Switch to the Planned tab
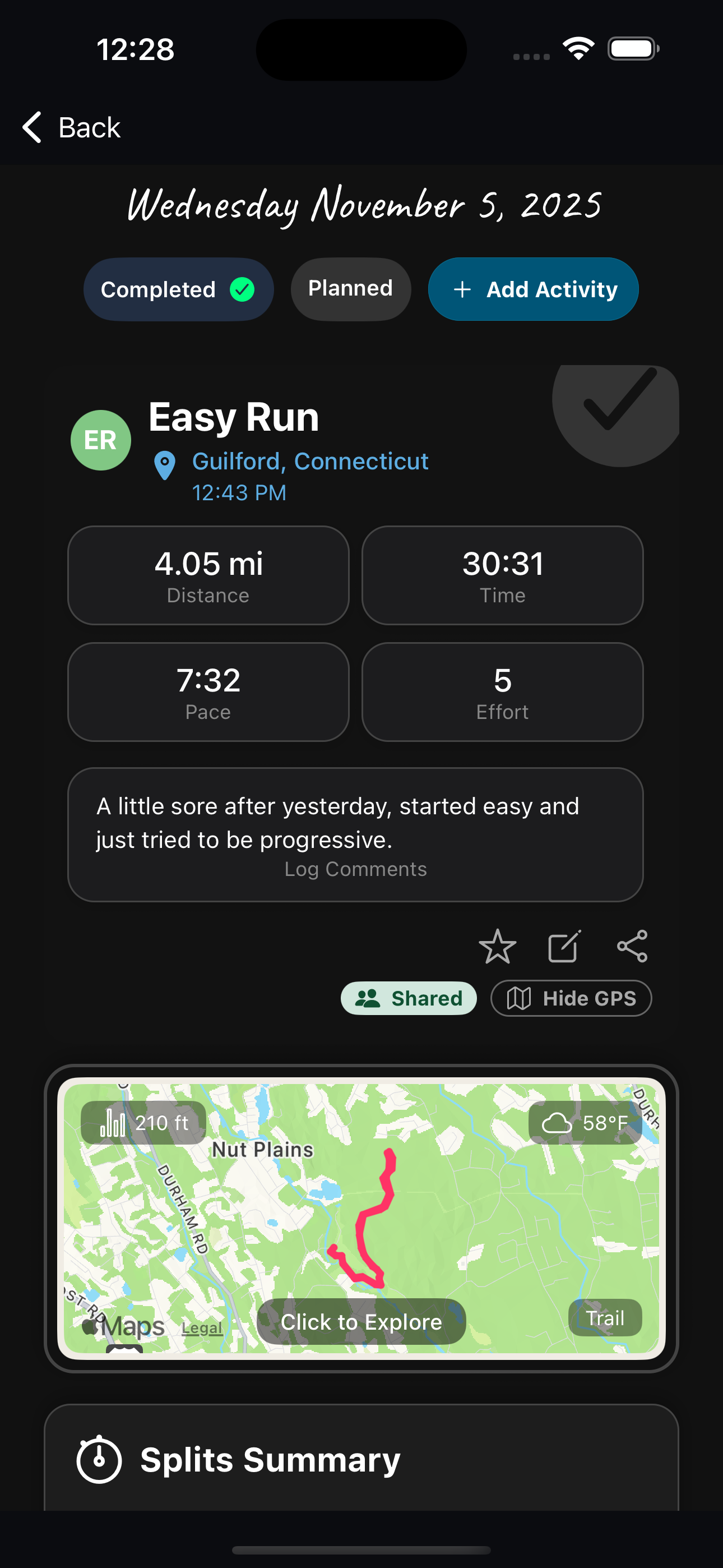The width and height of the screenshot is (723, 1568). pyautogui.click(x=350, y=288)
